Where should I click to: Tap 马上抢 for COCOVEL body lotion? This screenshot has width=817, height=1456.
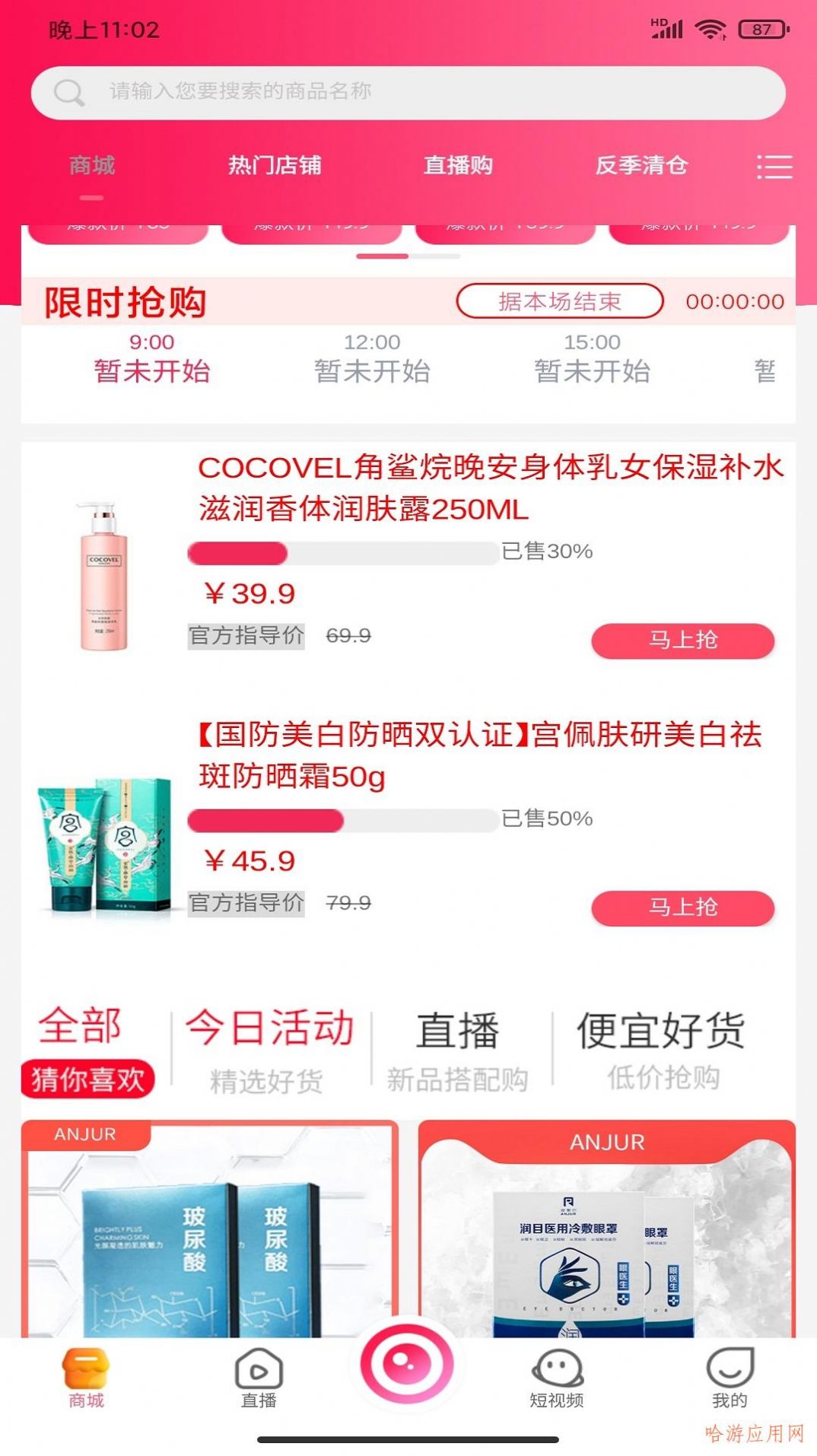pos(682,641)
